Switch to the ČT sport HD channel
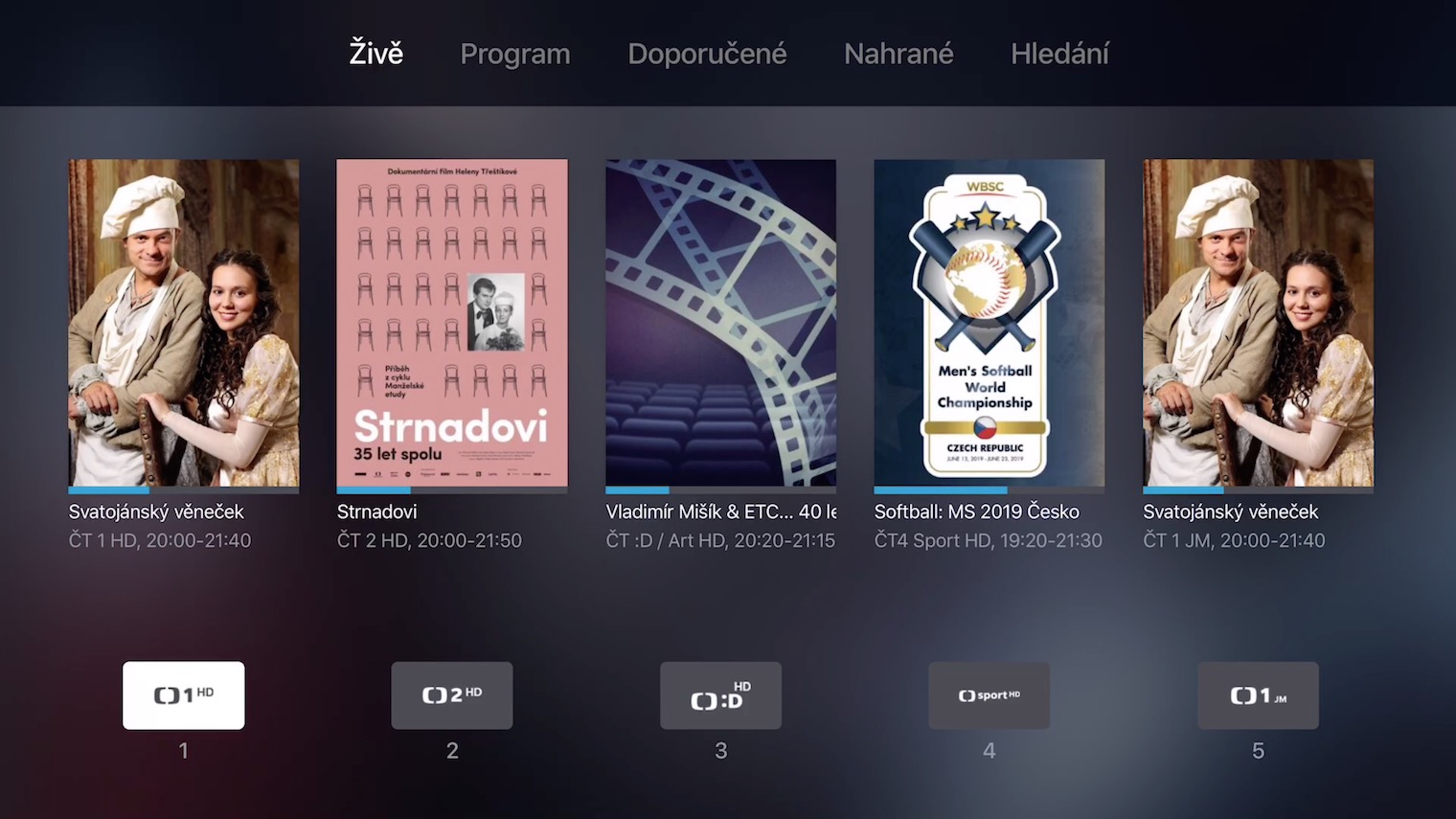The width and height of the screenshot is (1456, 819). [990, 695]
